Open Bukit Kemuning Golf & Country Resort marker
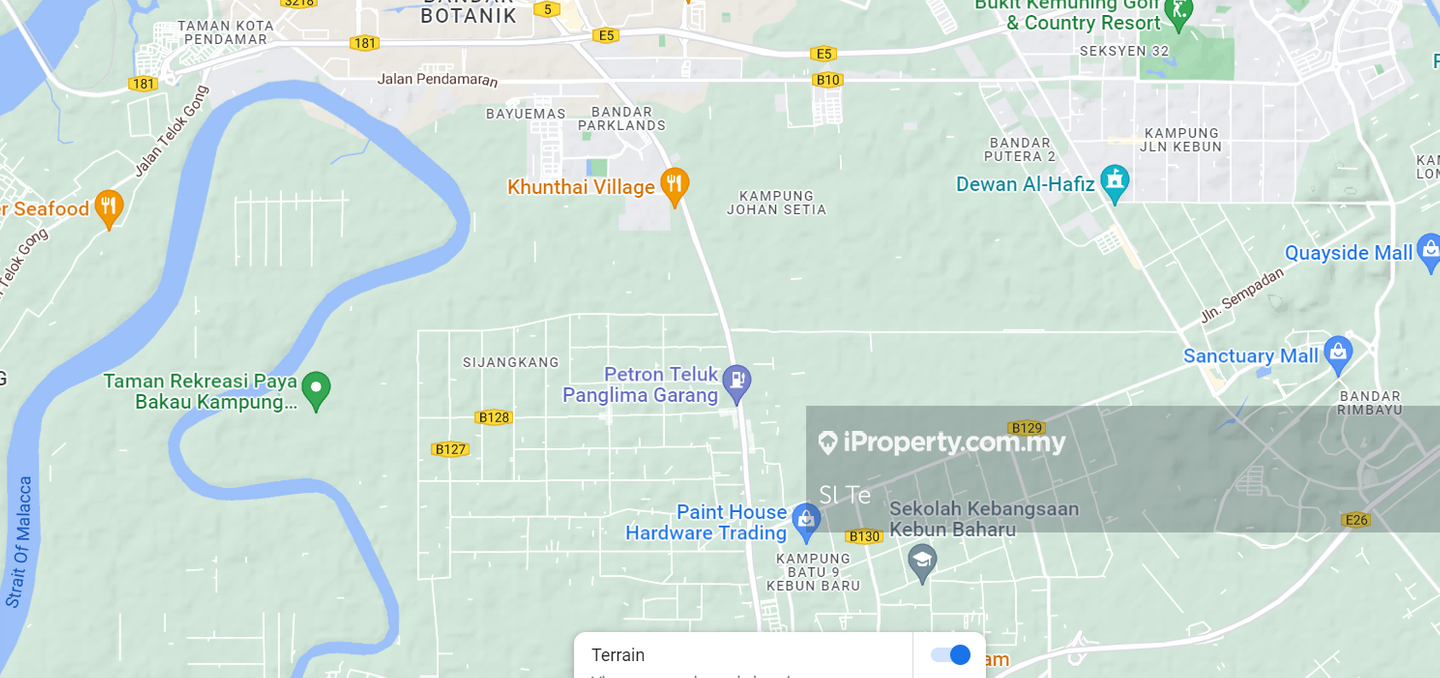Screen dimensions: 1440x678 pyautogui.click(x=1181, y=13)
